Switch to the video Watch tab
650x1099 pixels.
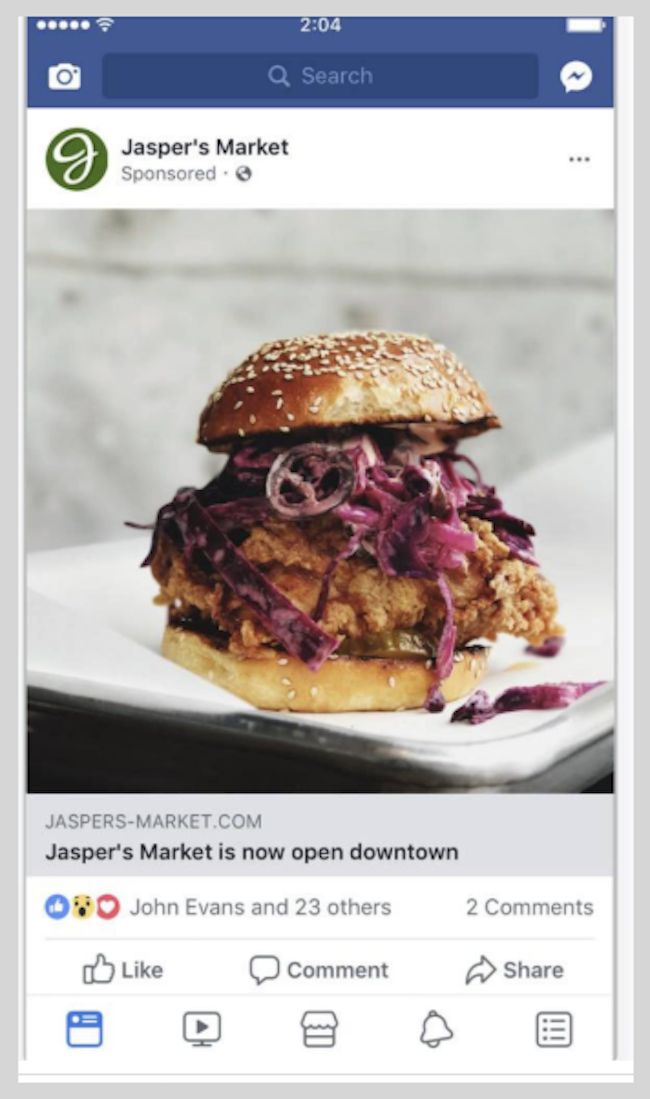pyautogui.click(x=201, y=1028)
